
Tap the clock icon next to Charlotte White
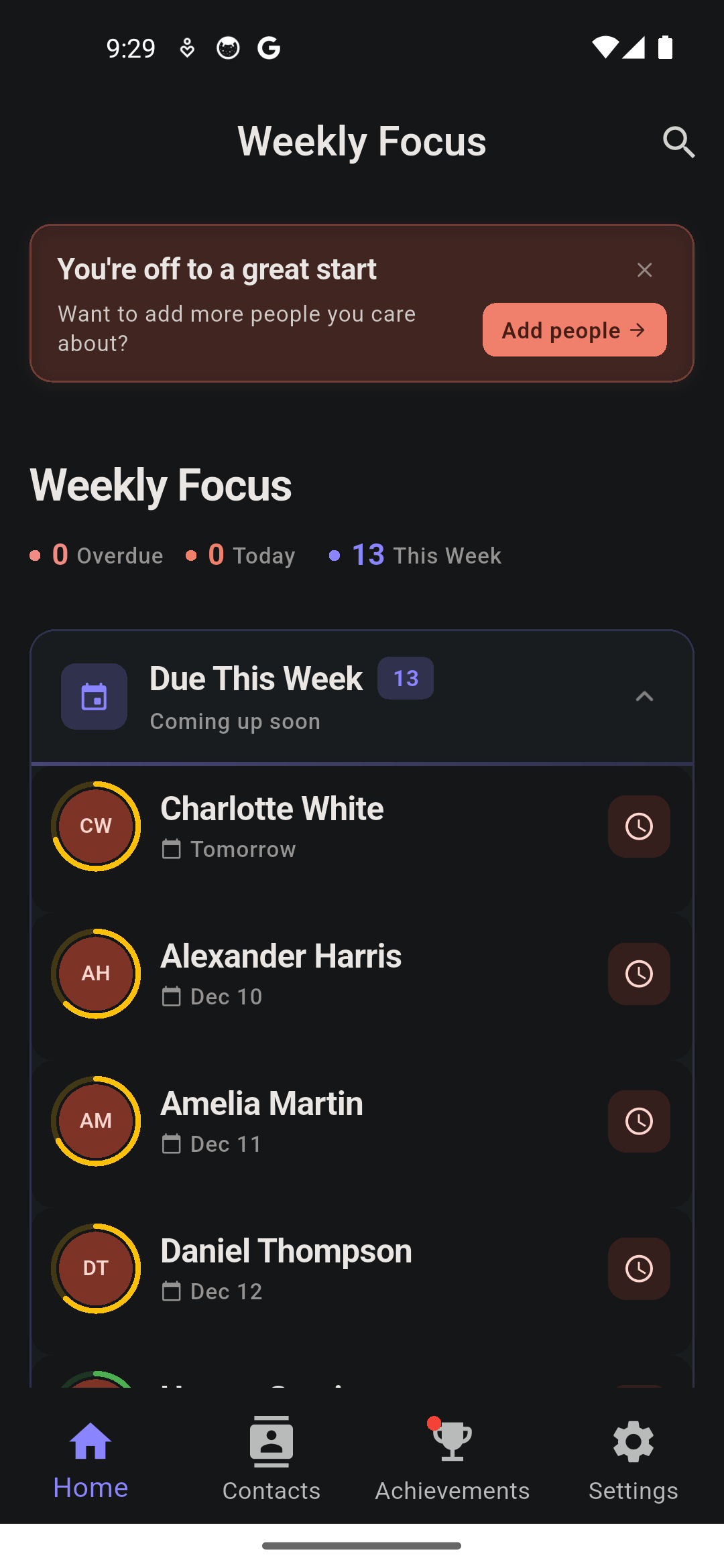point(638,826)
